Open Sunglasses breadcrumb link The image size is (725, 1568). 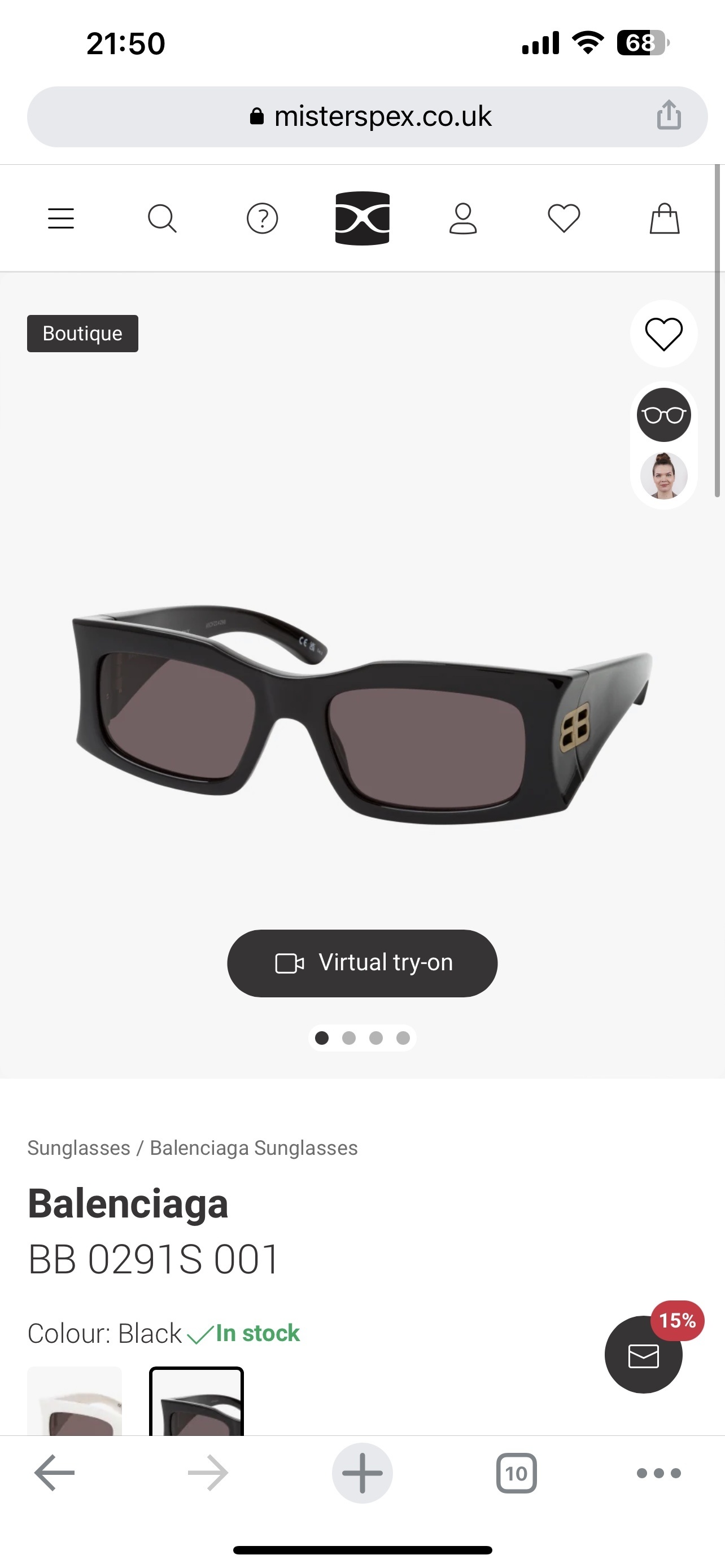(78, 1148)
